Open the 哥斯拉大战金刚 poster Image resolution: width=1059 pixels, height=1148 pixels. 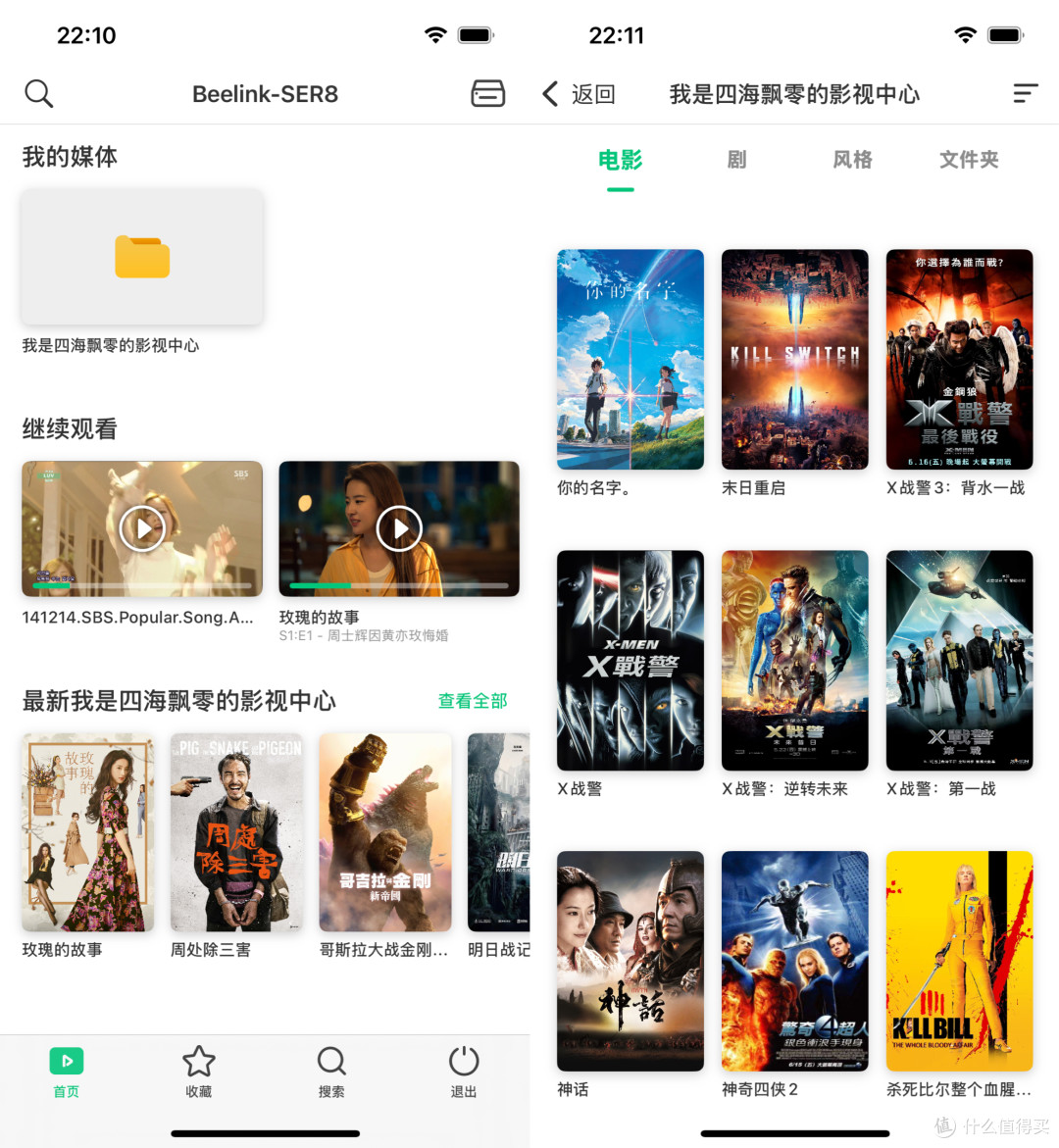coord(385,832)
